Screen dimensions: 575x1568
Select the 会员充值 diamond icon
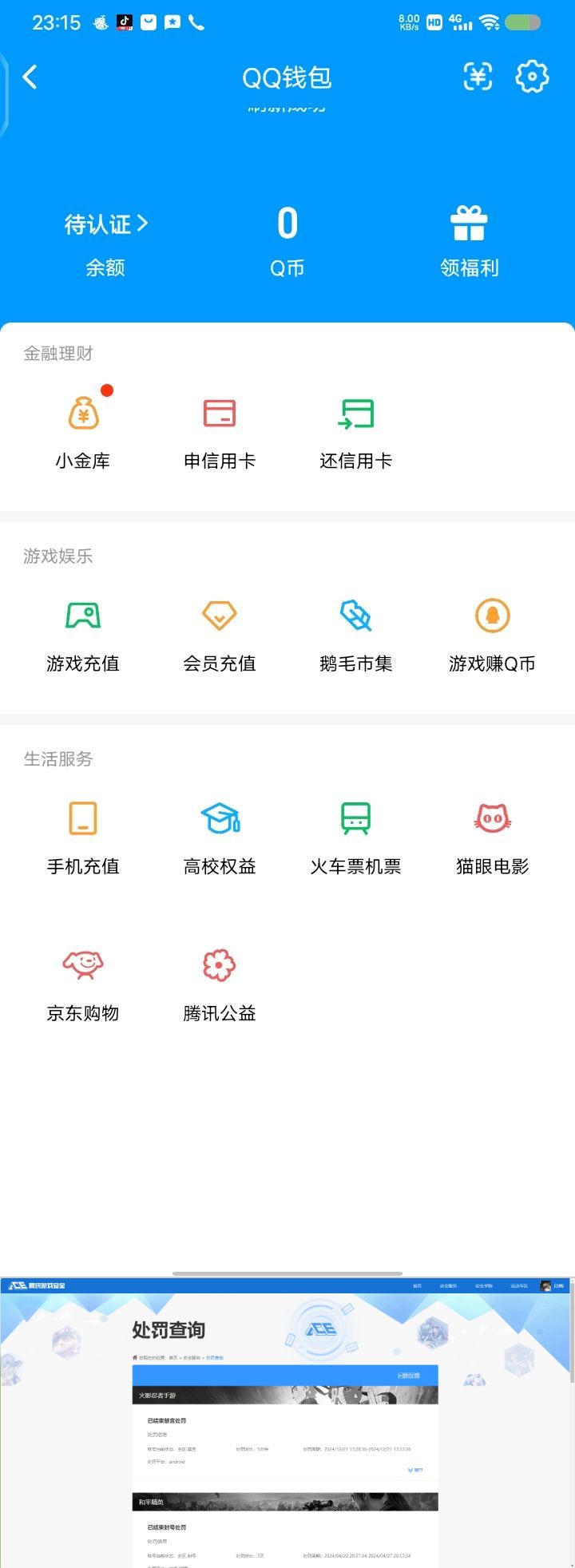tap(220, 616)
